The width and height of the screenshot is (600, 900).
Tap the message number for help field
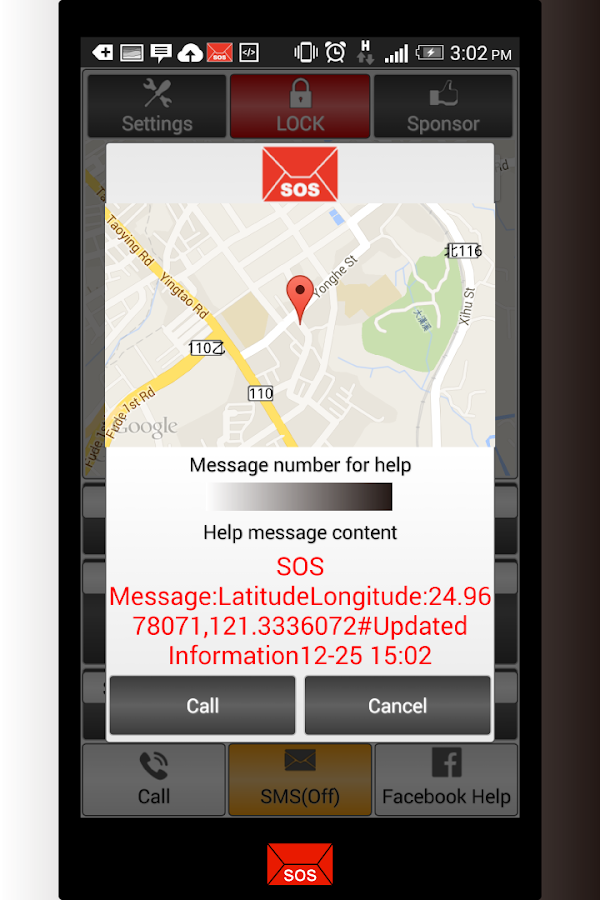click(300, 497)
